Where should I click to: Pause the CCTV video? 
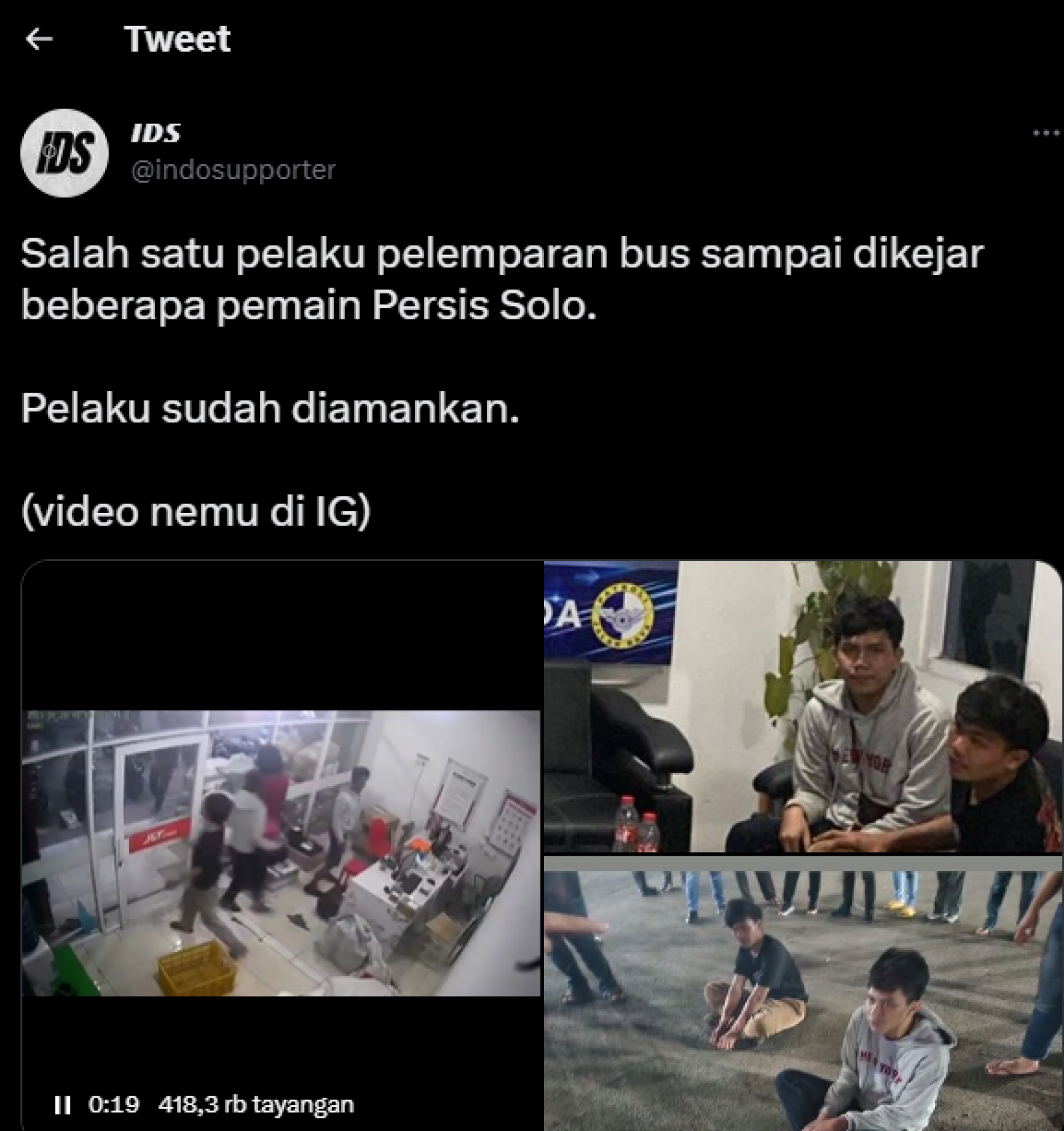tap(62, 1105)
